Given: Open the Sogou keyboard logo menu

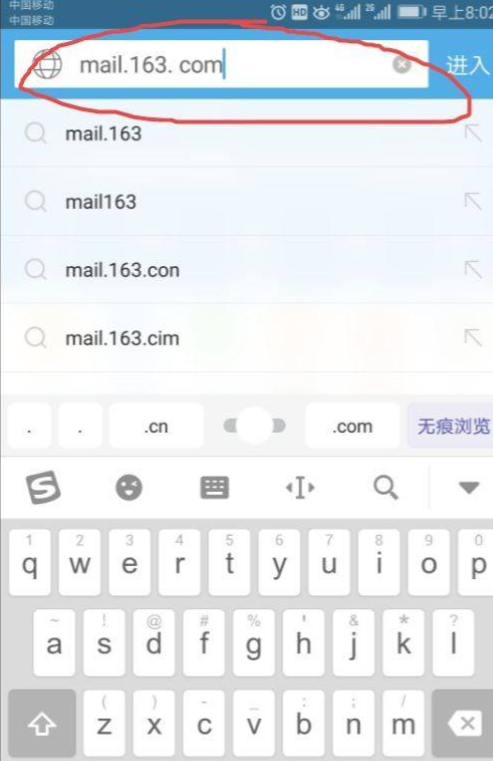Looking at the screenshot, I should [x=43, y=487].
